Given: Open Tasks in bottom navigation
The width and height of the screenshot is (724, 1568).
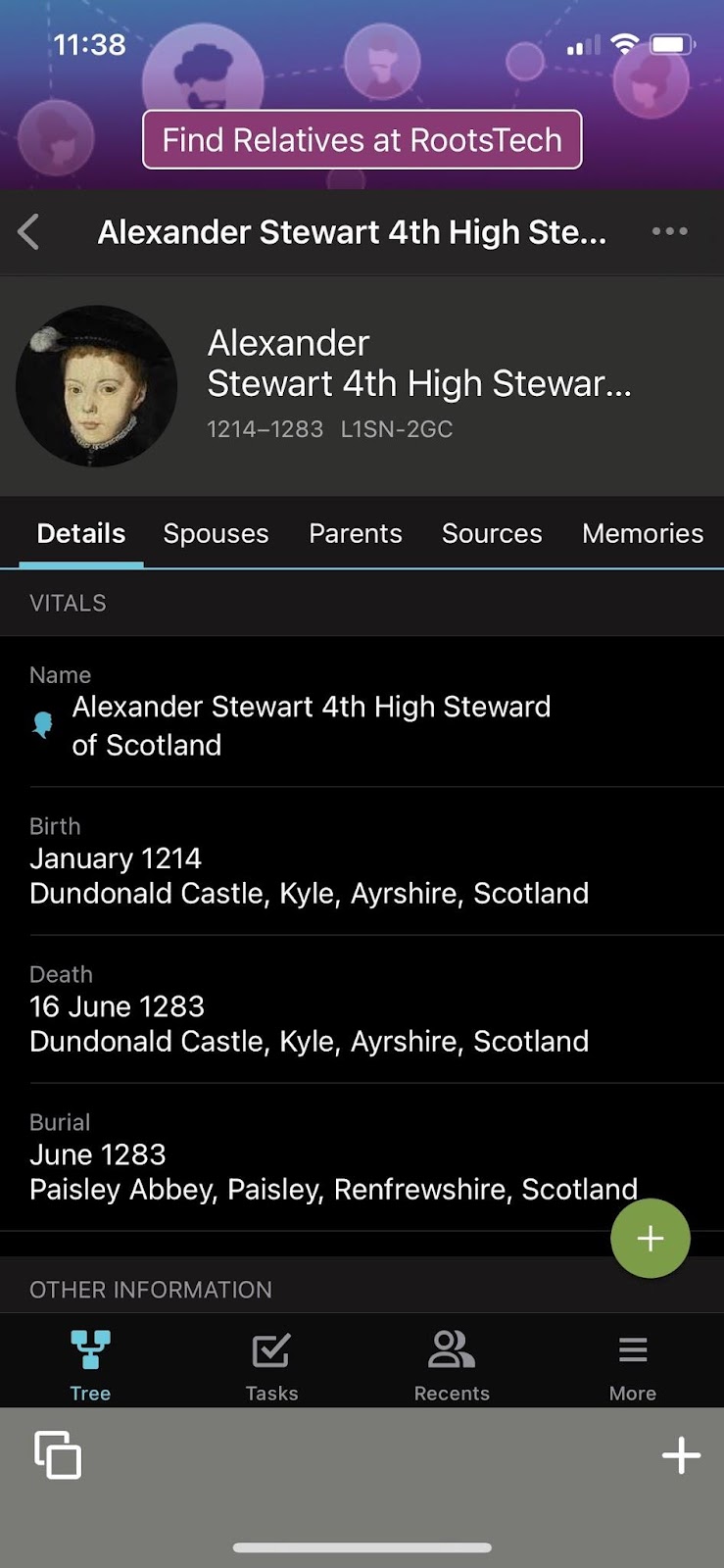Looking at the screenshot, I should [x=271, y=1365].
